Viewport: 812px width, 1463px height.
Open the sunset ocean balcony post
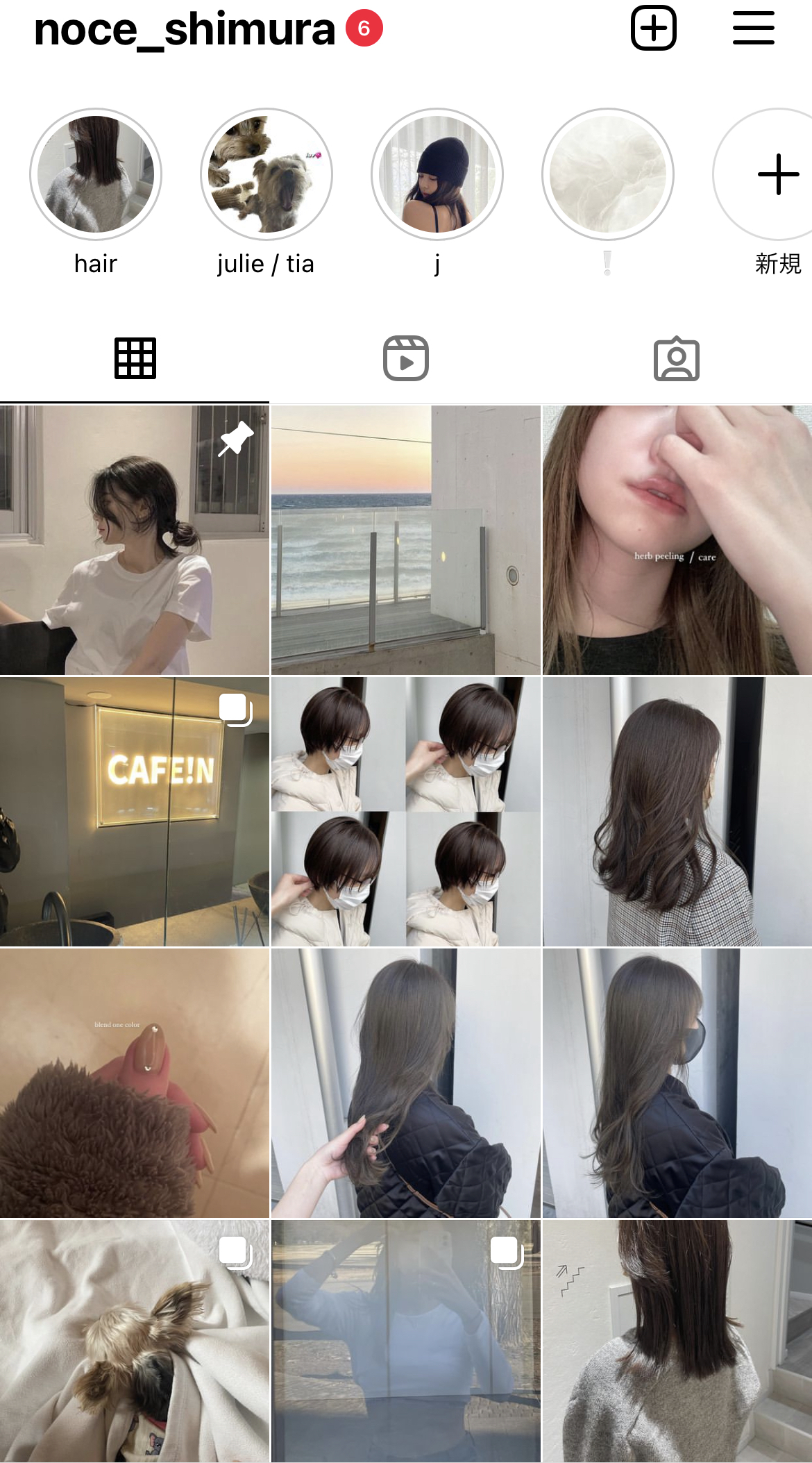(406, 540)
